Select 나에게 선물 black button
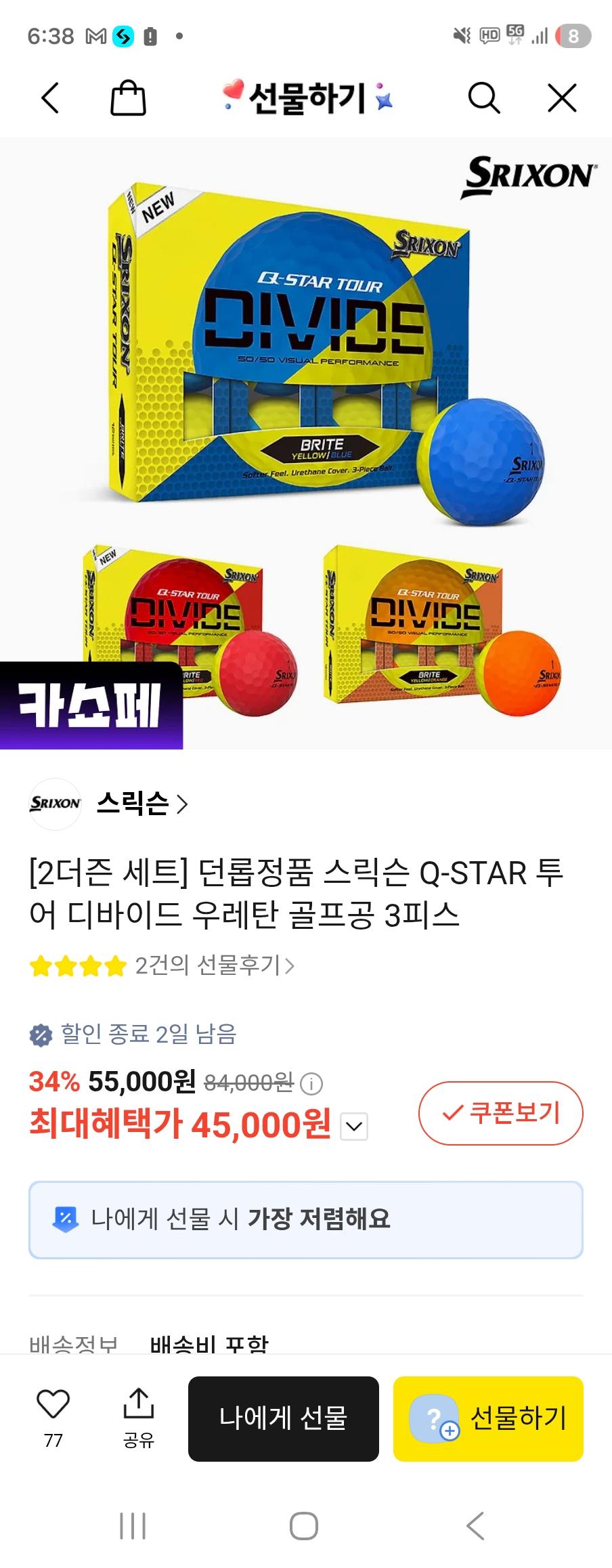Screen dimensions: 612x1568 pyautogui.click(x=283, y=1418)
